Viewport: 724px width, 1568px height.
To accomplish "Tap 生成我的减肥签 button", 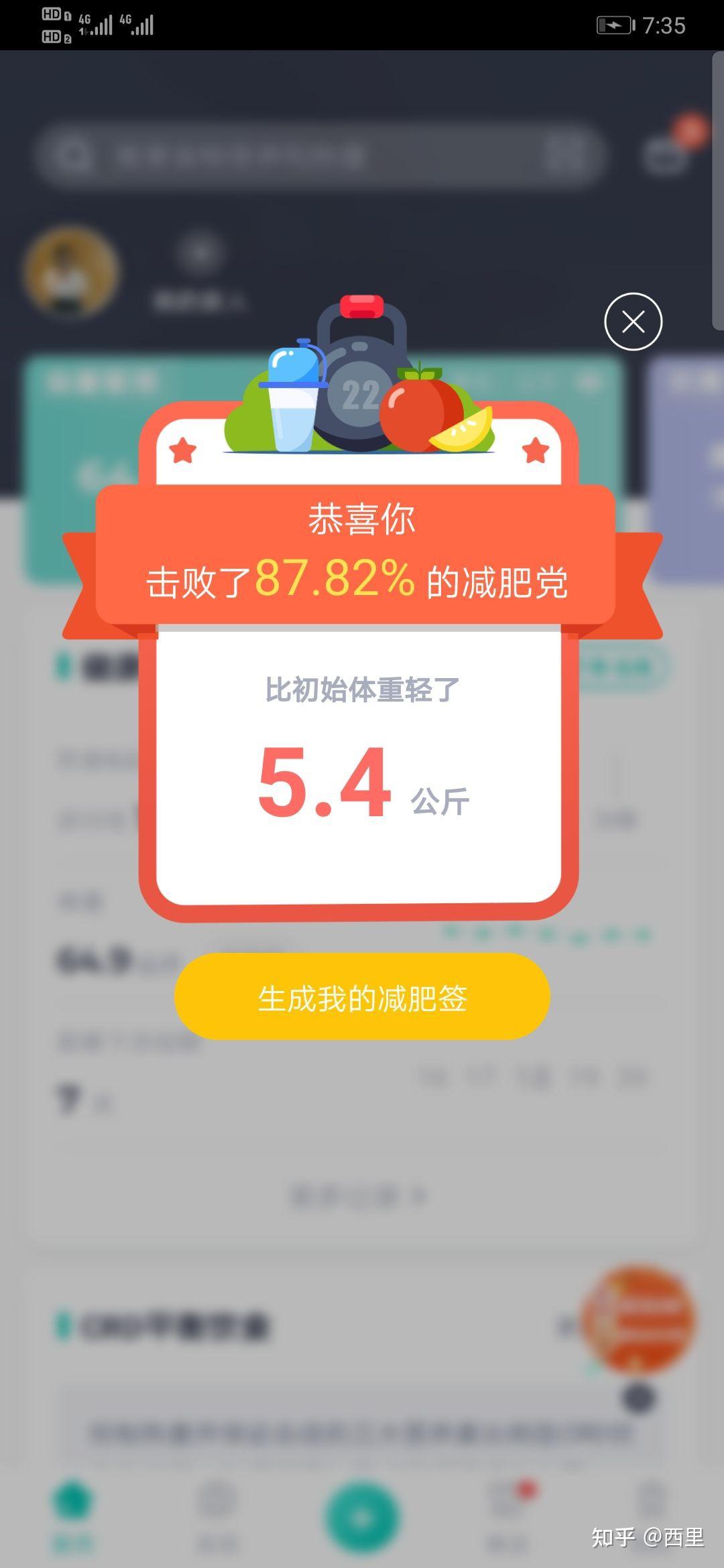I will (362, 996).
